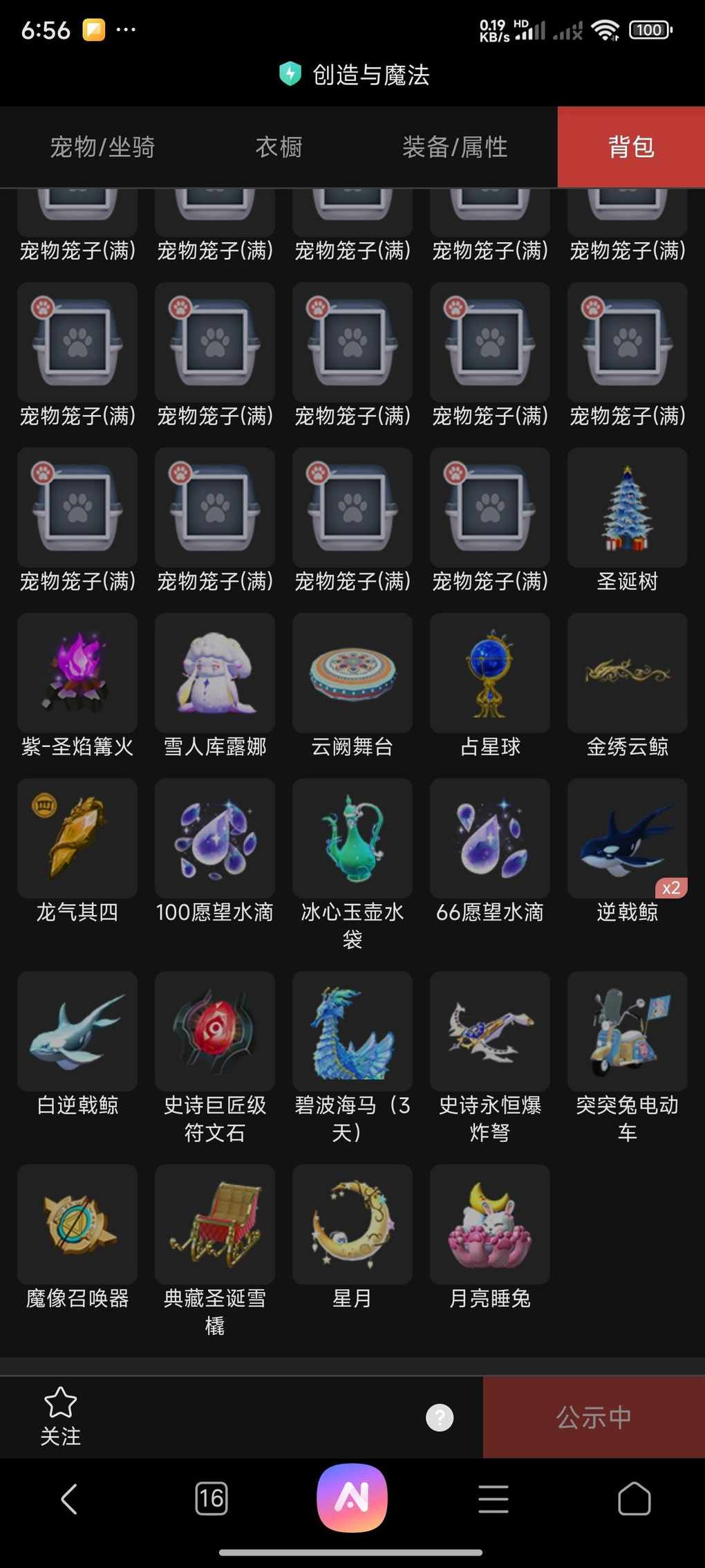
Task: Open the question mark help icon
Action: [440, 1417]
